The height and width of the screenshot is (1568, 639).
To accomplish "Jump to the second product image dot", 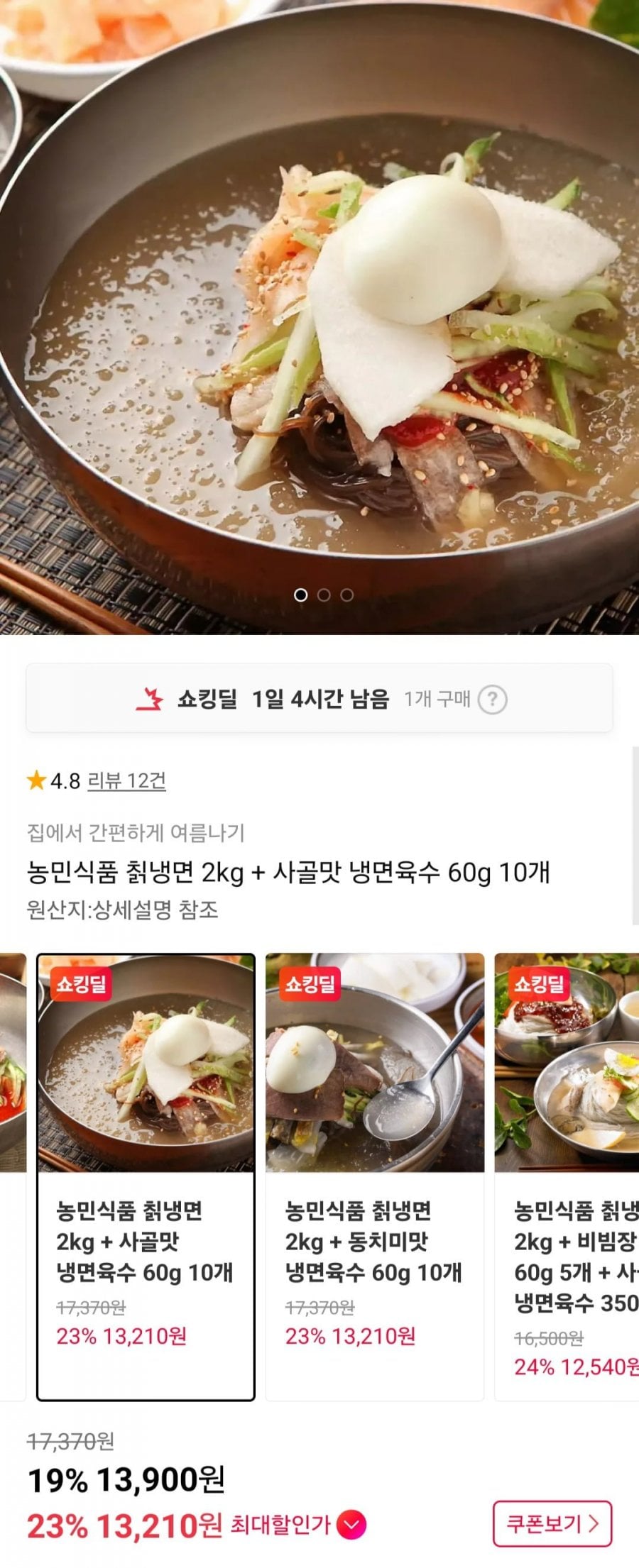I will [x=324, y=595].
